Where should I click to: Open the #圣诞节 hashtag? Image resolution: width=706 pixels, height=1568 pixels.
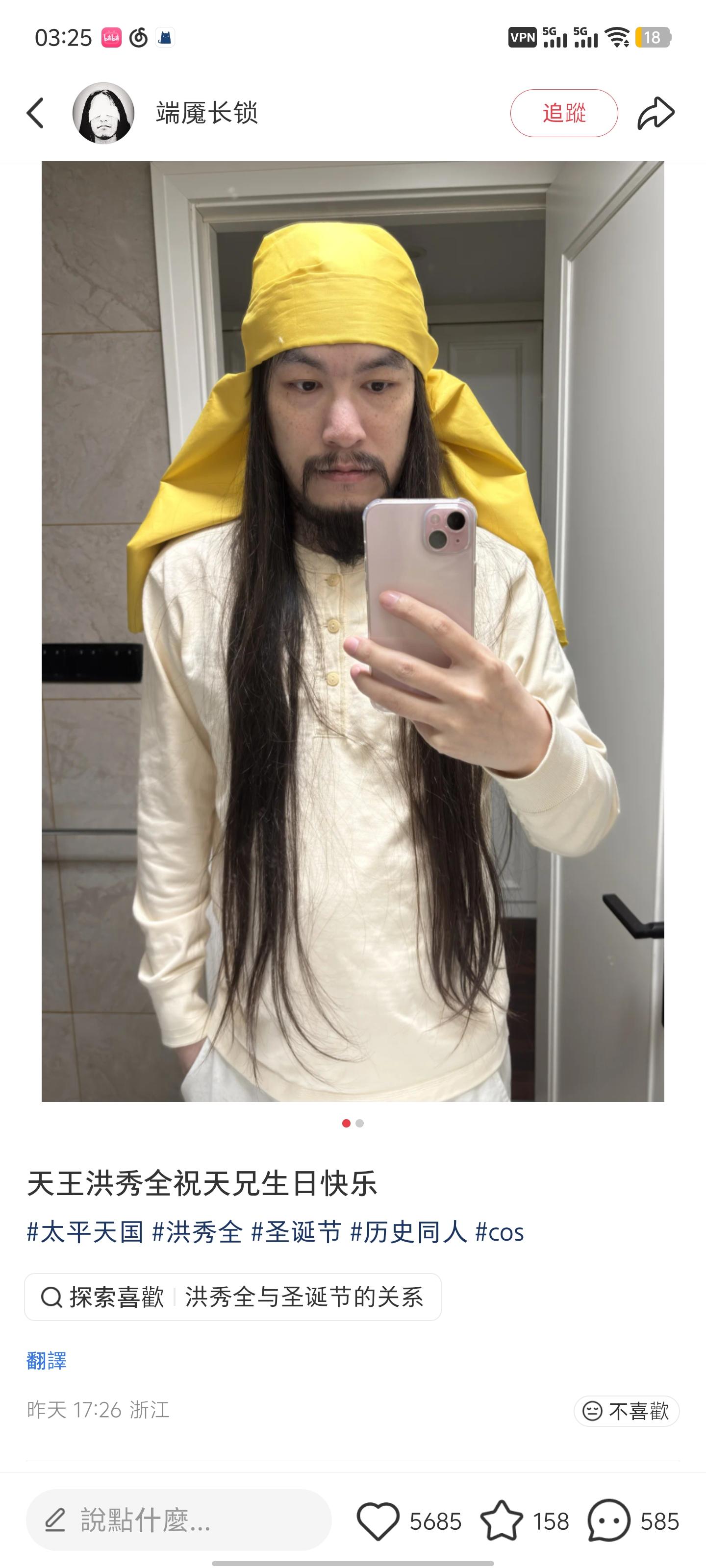pyautogui.click(x=297, y=1232)
